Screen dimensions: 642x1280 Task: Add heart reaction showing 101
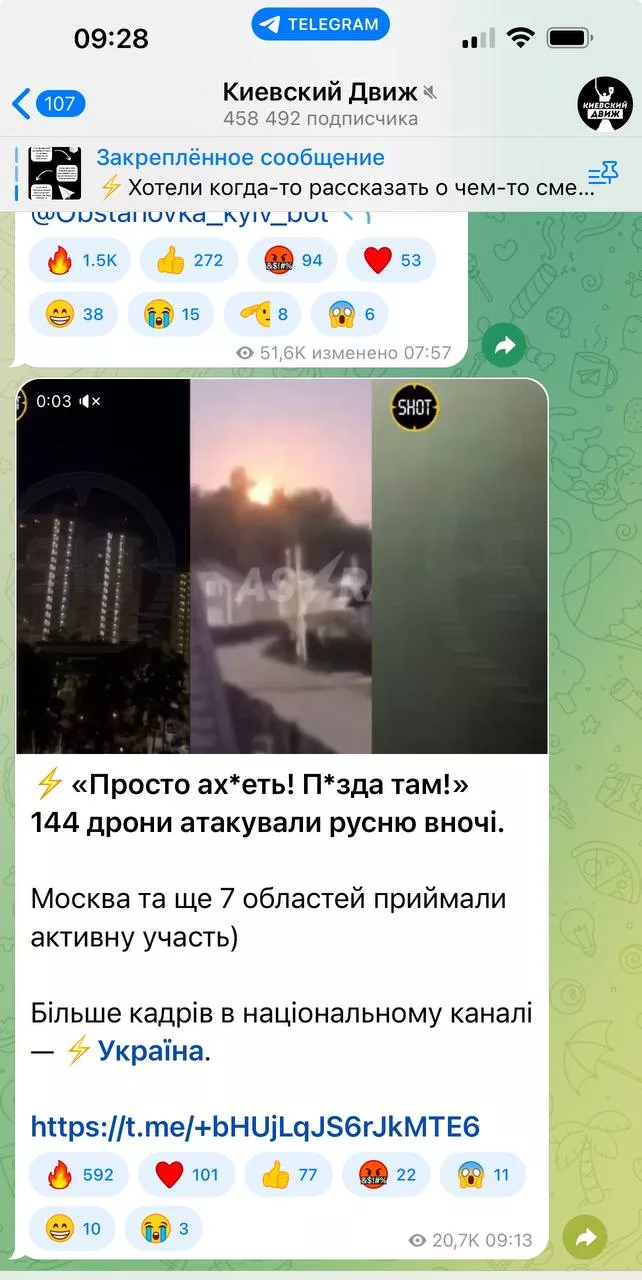187,1175
